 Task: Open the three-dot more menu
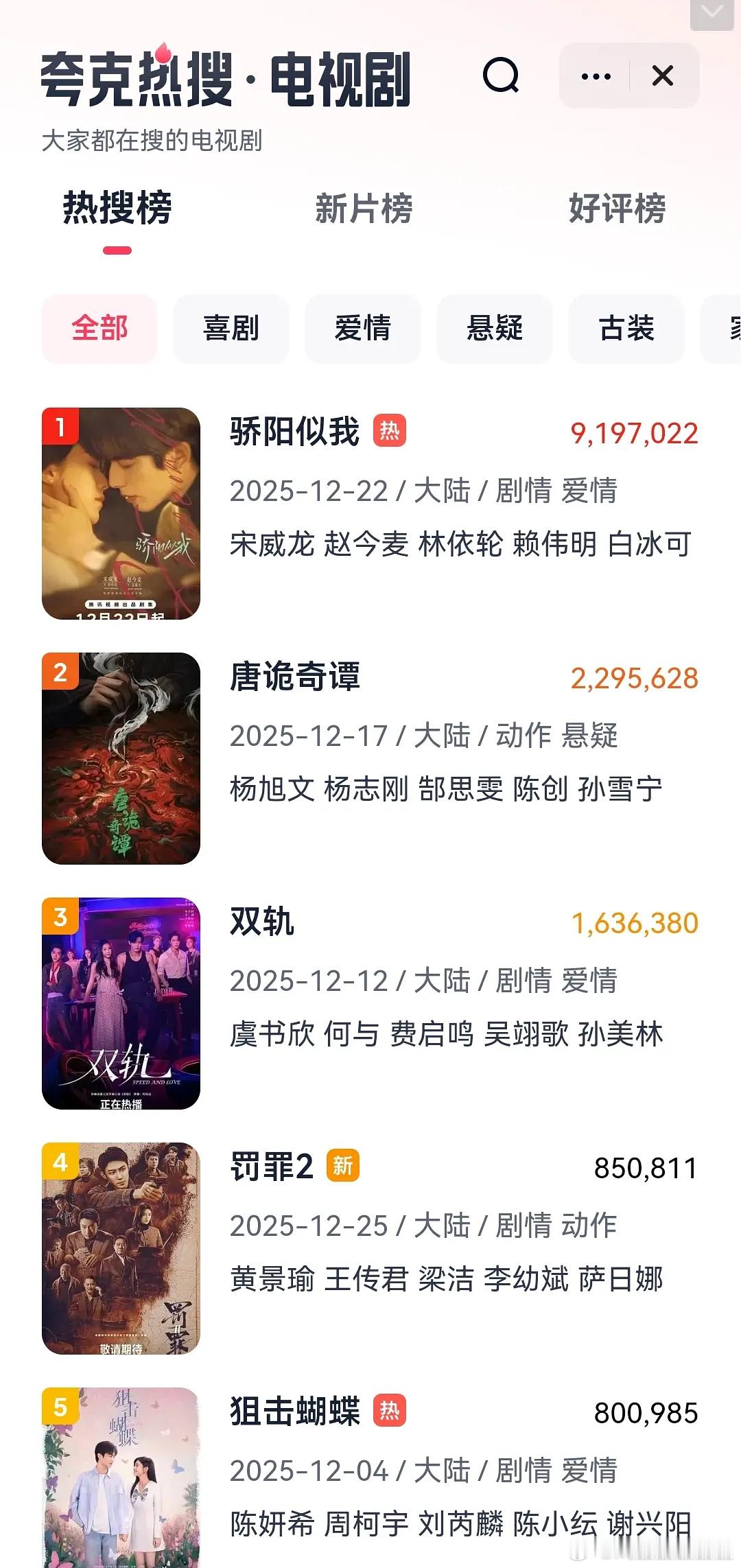pyautogui.click(x=596, y=76)
